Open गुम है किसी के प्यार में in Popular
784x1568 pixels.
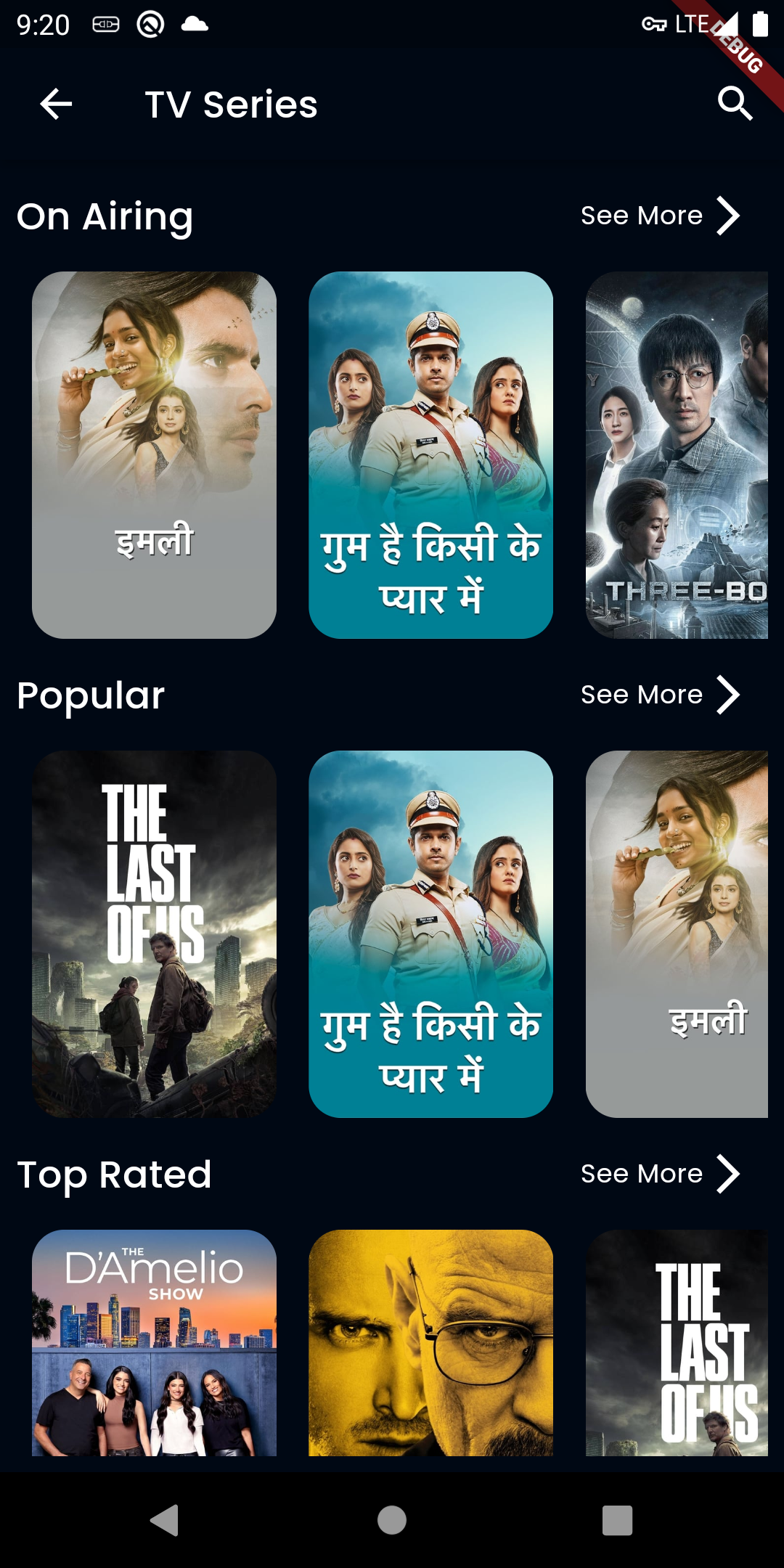pyautogui.click(x=430, y=934)
